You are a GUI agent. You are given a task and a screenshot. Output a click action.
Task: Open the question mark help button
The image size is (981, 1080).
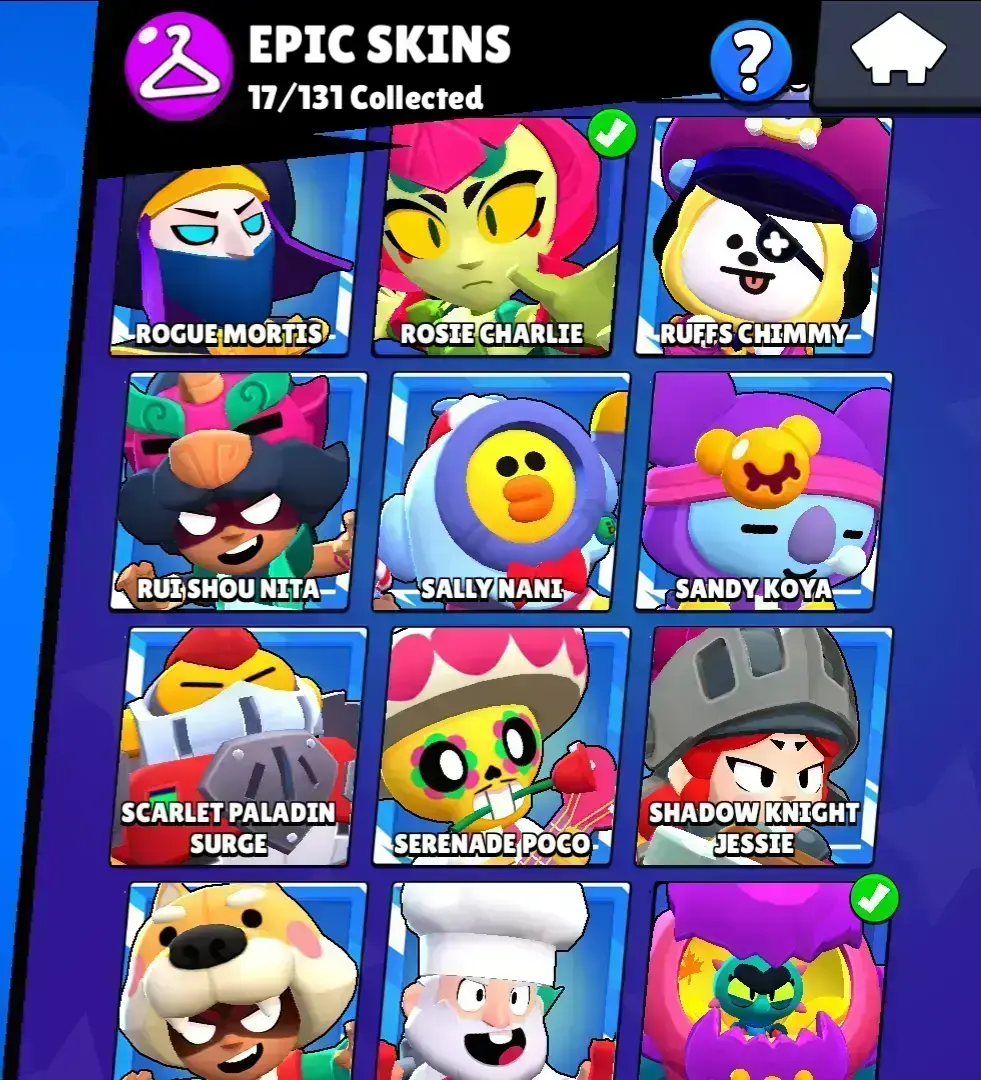tap(750, 62)
